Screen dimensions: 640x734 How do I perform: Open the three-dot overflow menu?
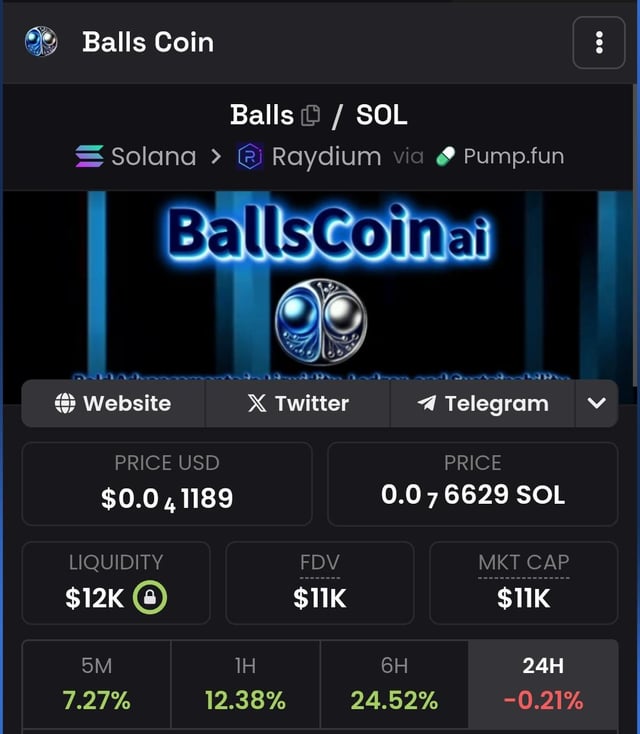(599, 42)
